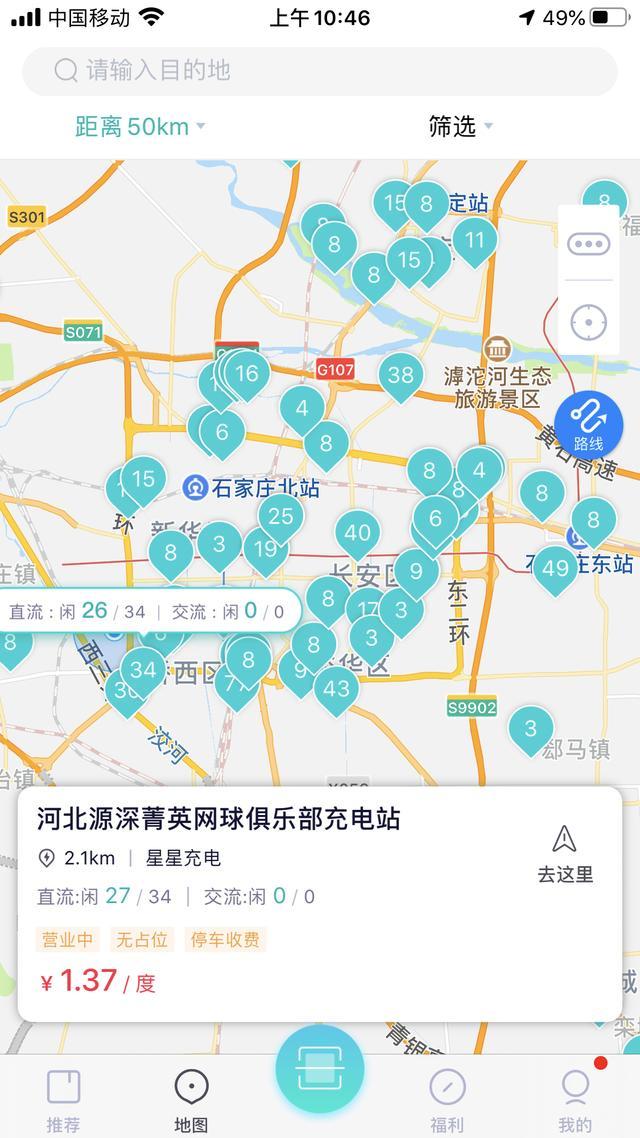Tap the station marker labeled 16
This screenshot has width=640, height=1138.
(x=247, y=374)
